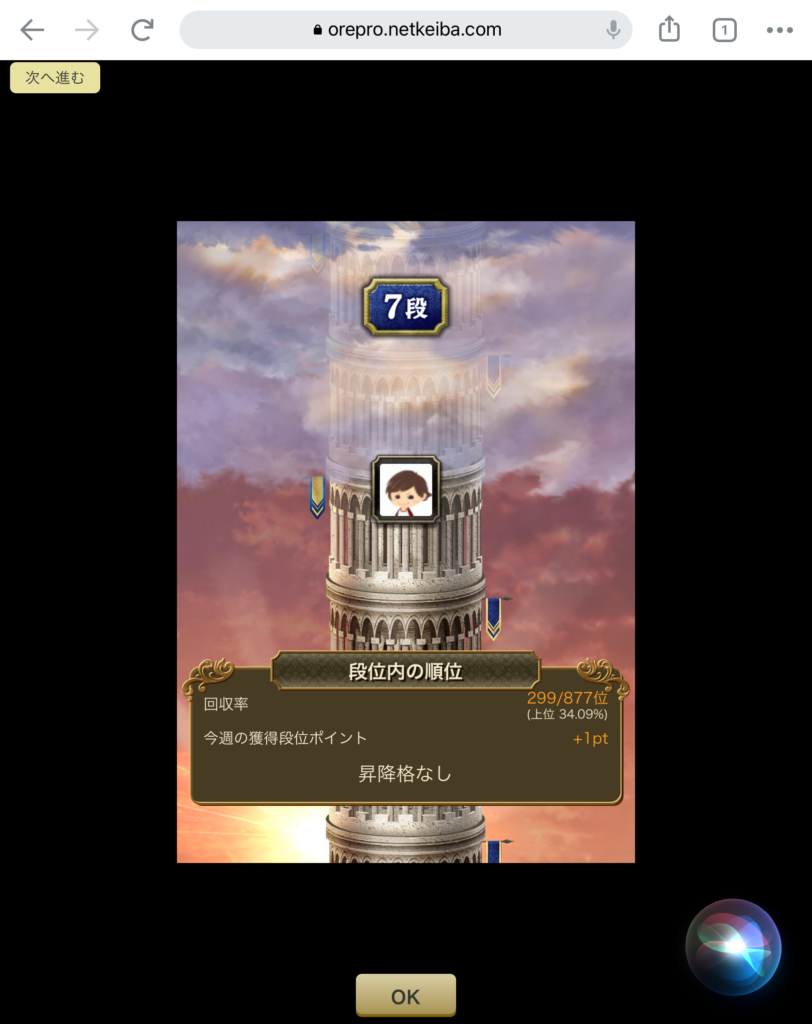Share this page
This screenshot has height=1024, width=812.
[669, 30]
